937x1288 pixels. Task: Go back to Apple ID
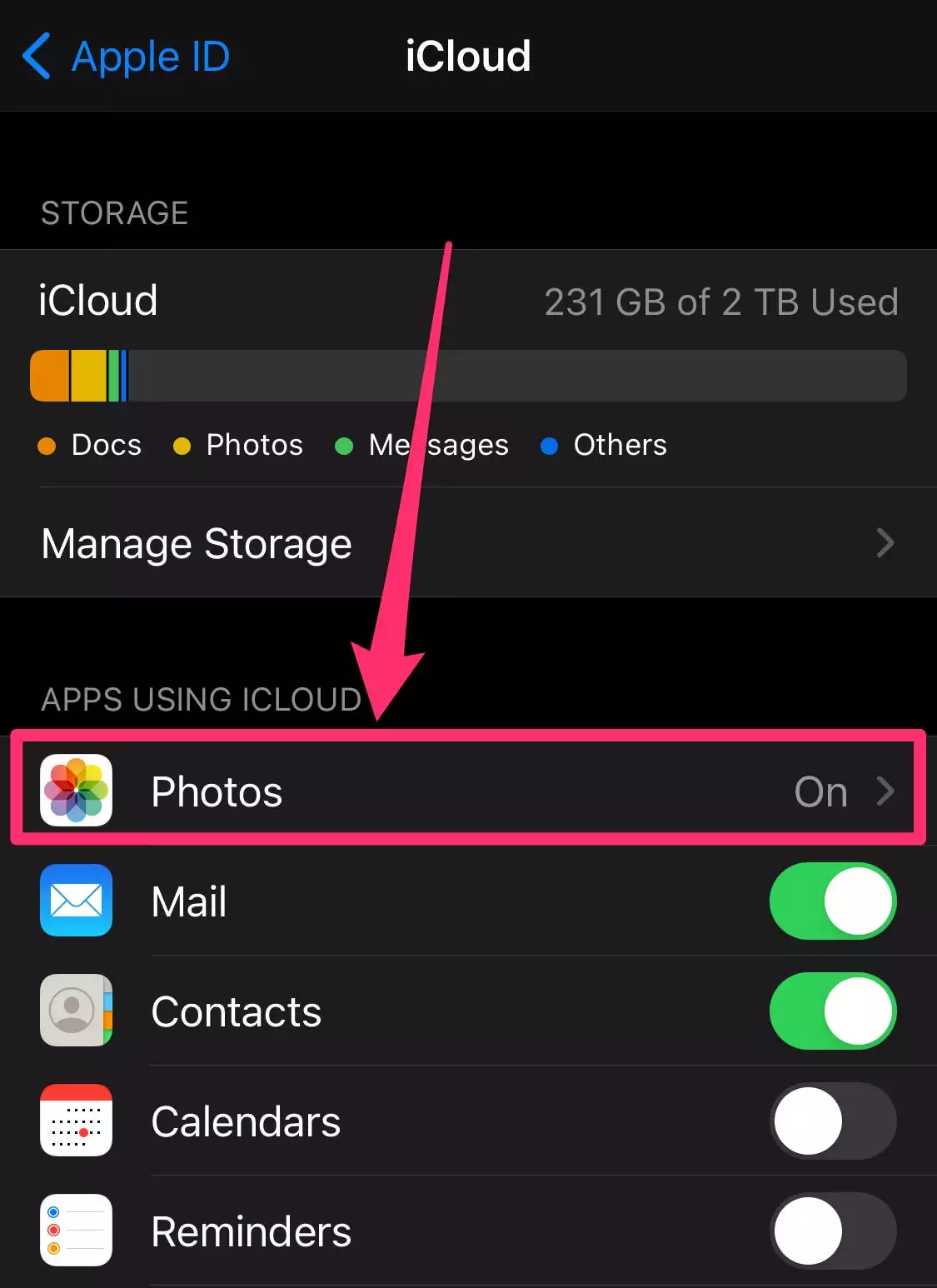pyautogui.click(x=125, y=57)
